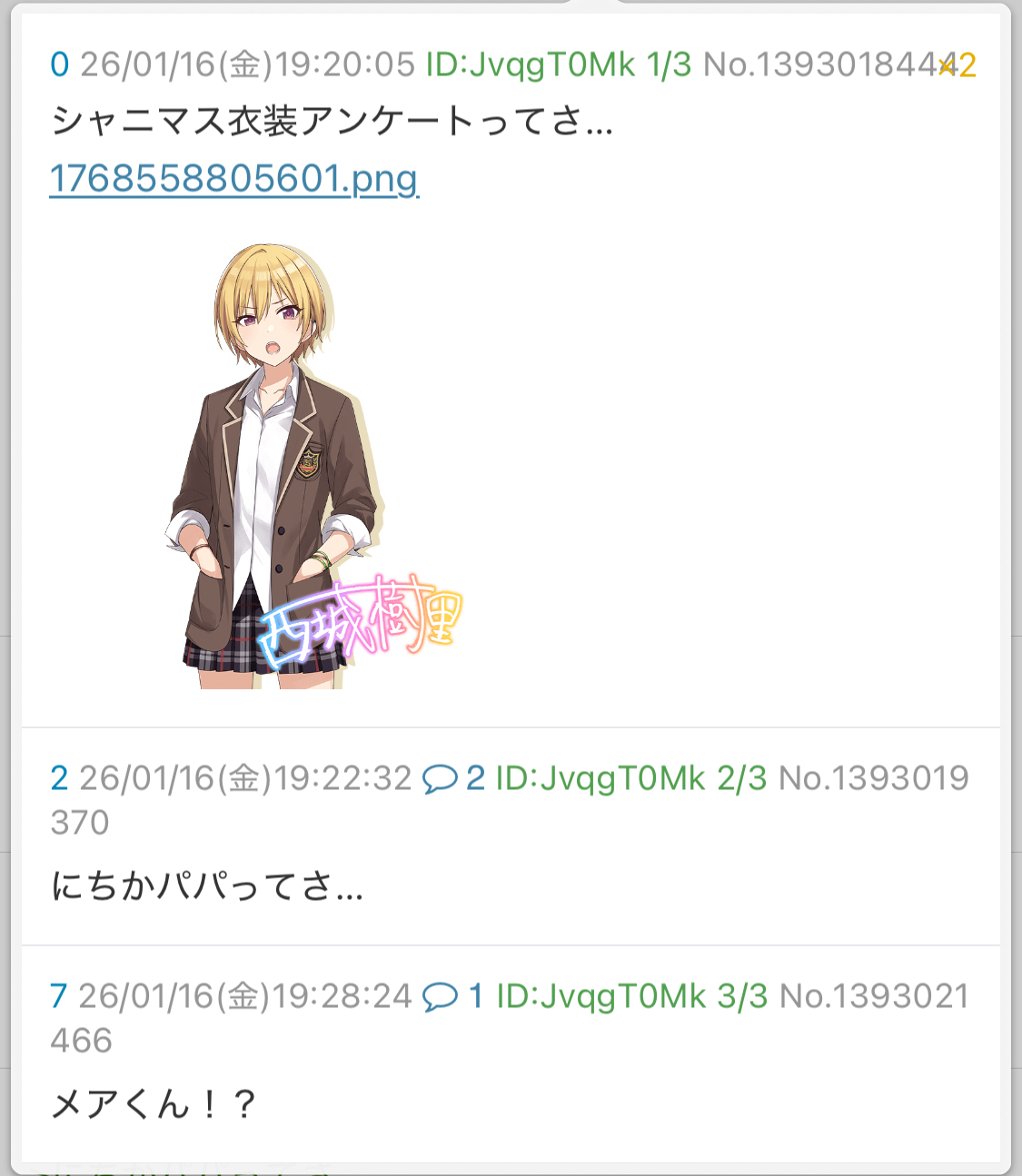Show the 2 replies to post 2
Viewport: 1022px width, 1176px height.
[x=453, y=778]
